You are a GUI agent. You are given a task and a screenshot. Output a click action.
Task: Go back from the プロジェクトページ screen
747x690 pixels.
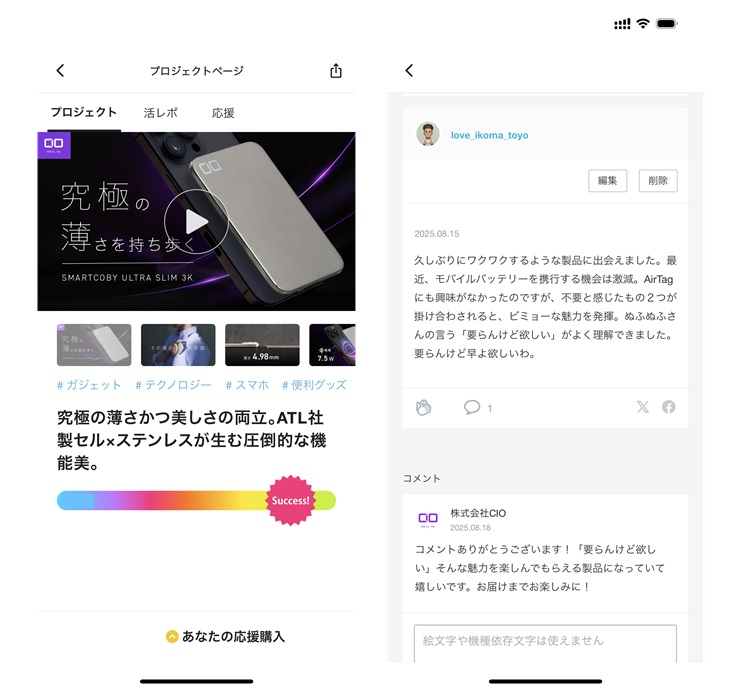60,70
